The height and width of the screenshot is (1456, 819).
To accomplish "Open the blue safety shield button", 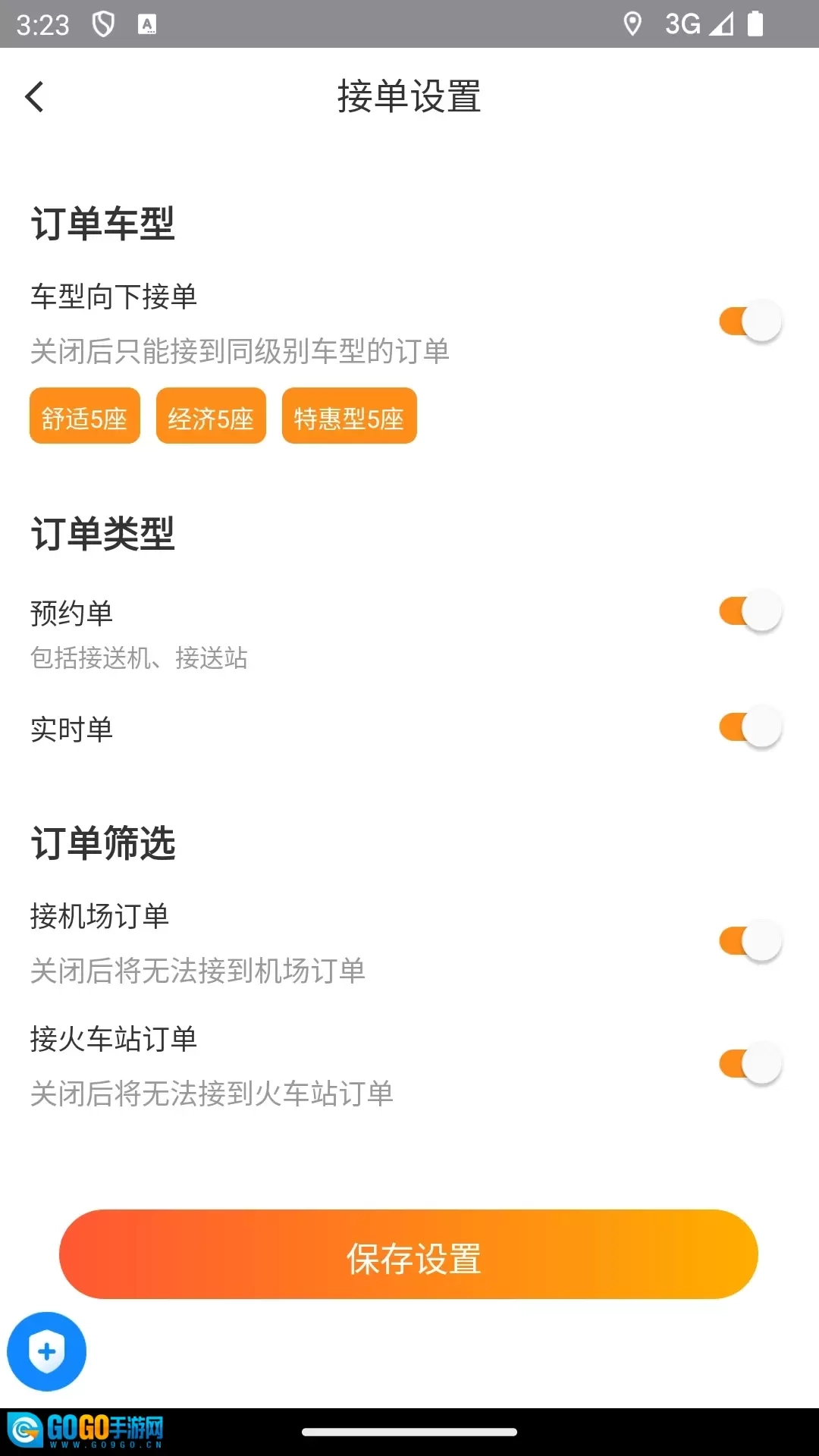I will click(x=47, y=1351).
